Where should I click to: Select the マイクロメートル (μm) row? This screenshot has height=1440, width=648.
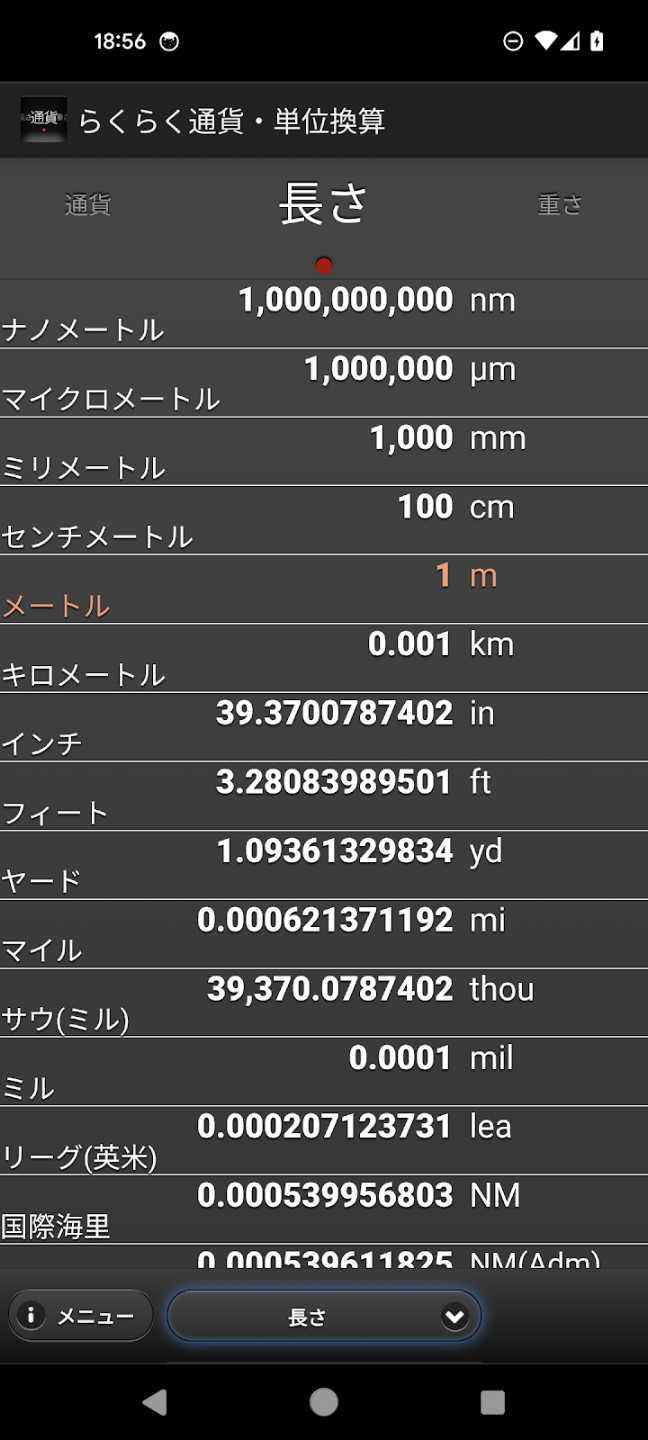click(x=324, y=383)
